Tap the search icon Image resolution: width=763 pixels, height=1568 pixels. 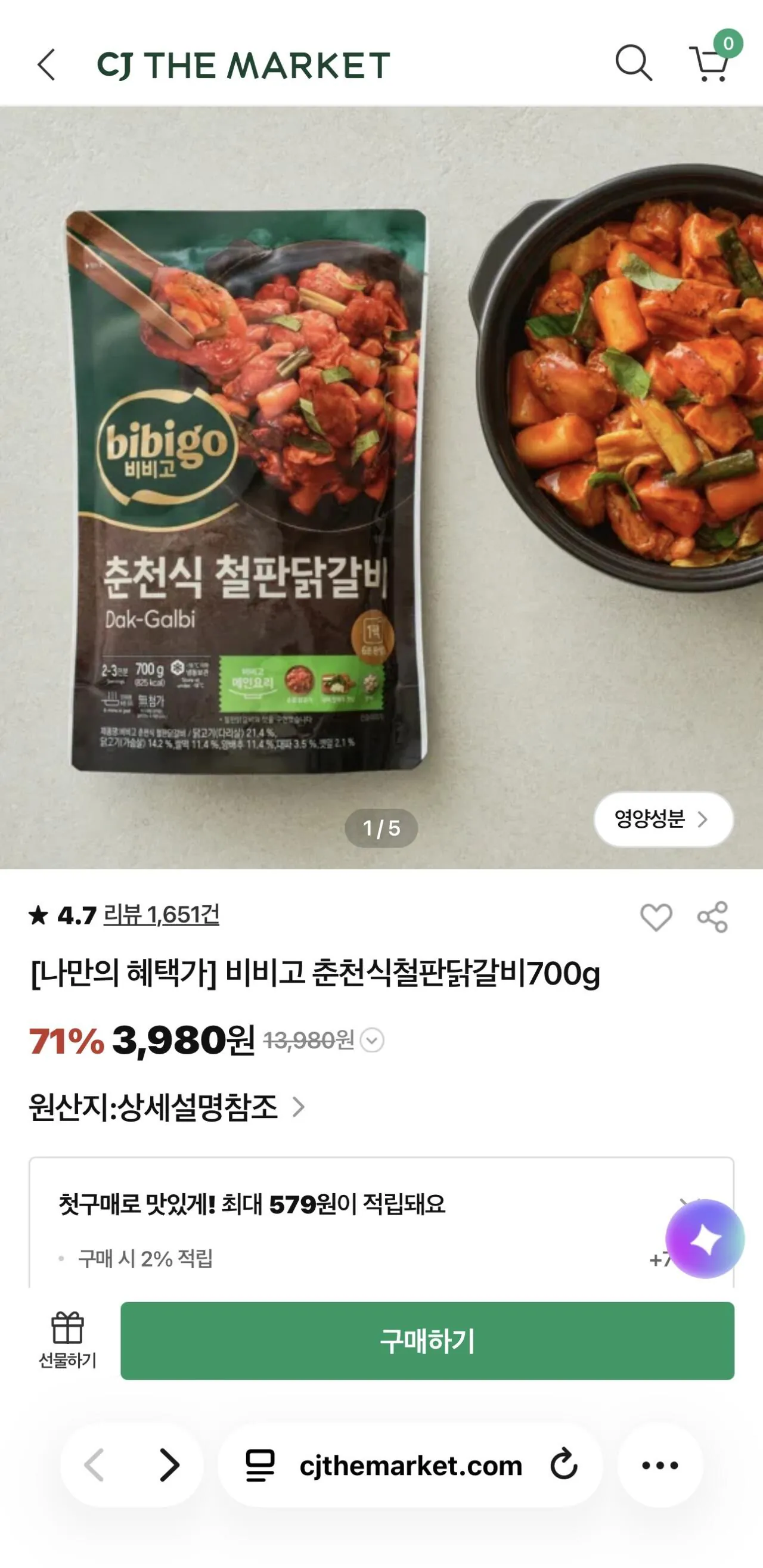(634, 63)
